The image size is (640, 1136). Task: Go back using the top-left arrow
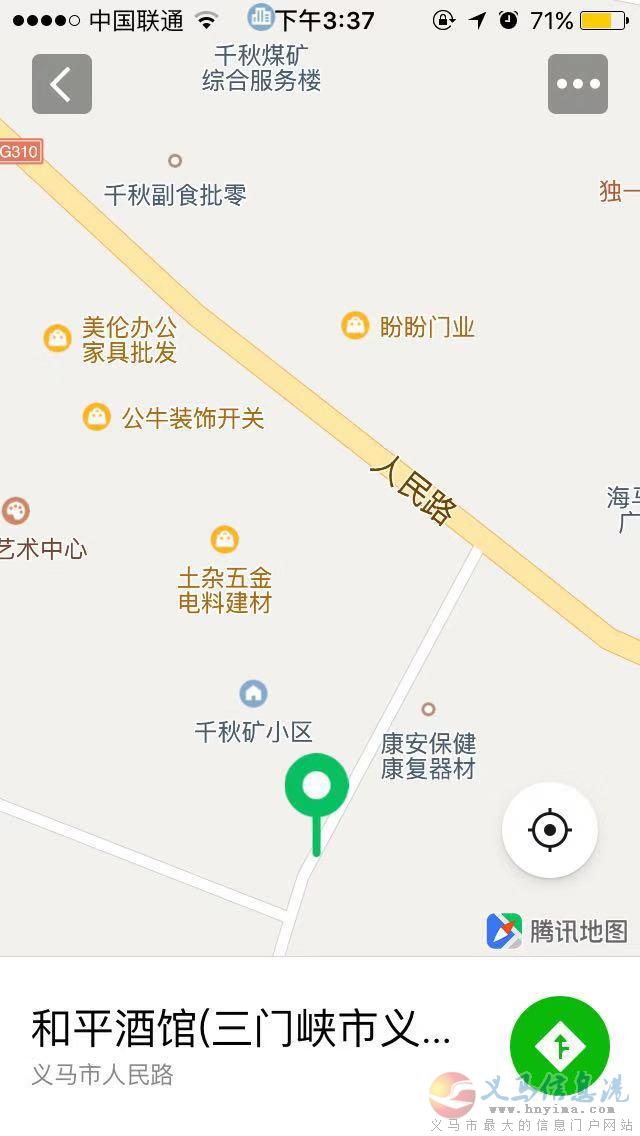[x=62, y=84]
